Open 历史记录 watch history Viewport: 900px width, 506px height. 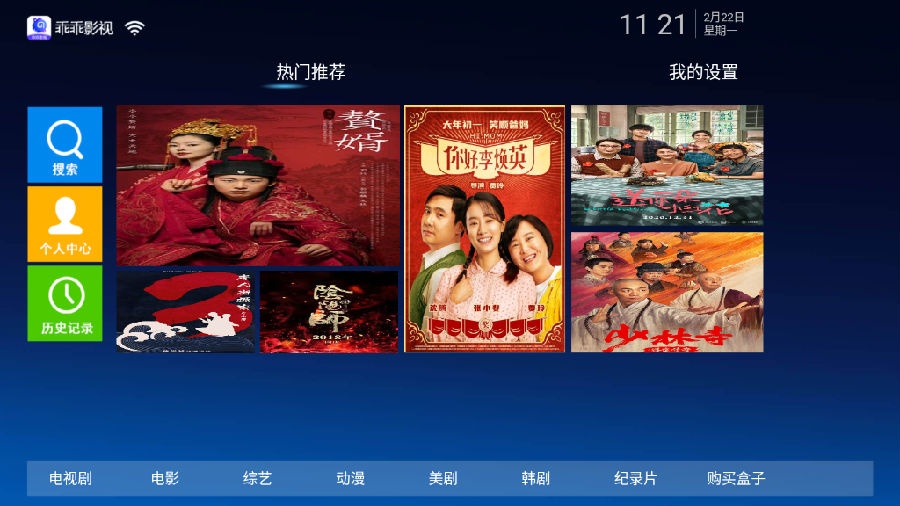pos(65,303)
